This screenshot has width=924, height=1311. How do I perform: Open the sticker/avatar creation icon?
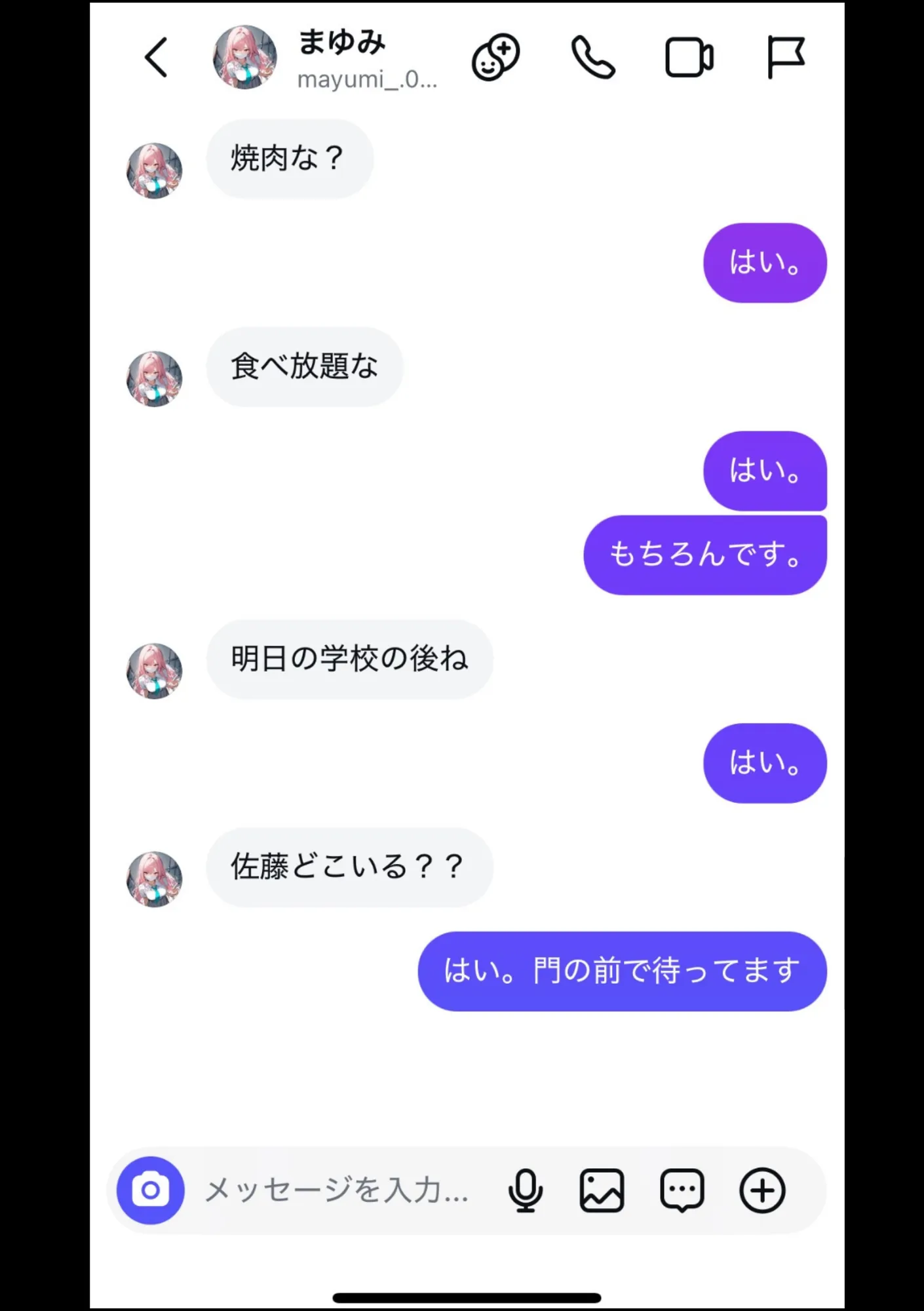(496, 58)
